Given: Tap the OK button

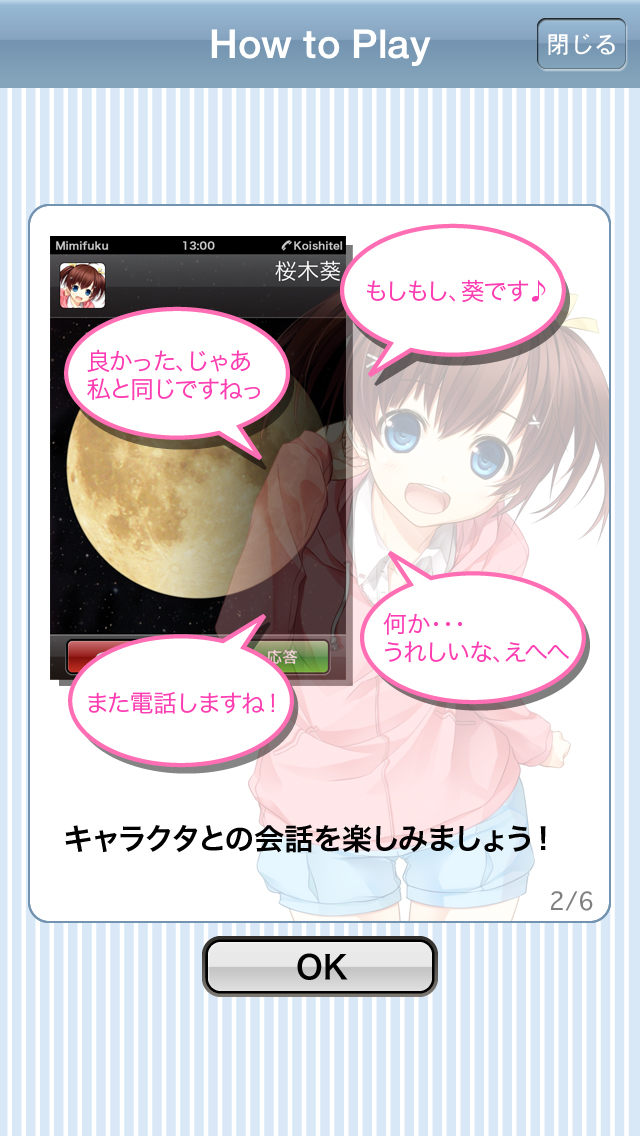Looking at the screenshot, I should pos(320,966).
